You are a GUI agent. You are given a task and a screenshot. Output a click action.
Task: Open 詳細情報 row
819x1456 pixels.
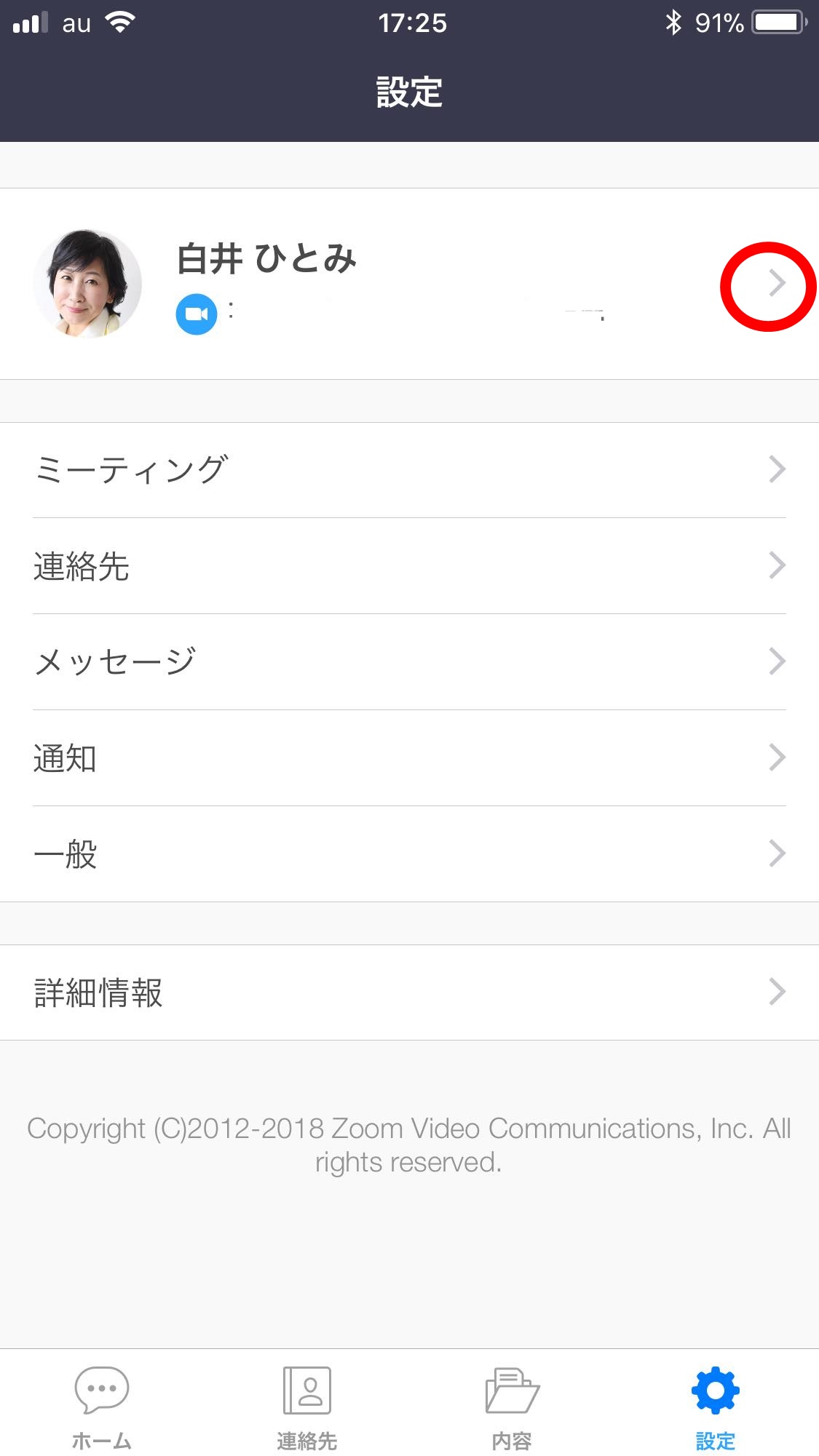[408, 992]
